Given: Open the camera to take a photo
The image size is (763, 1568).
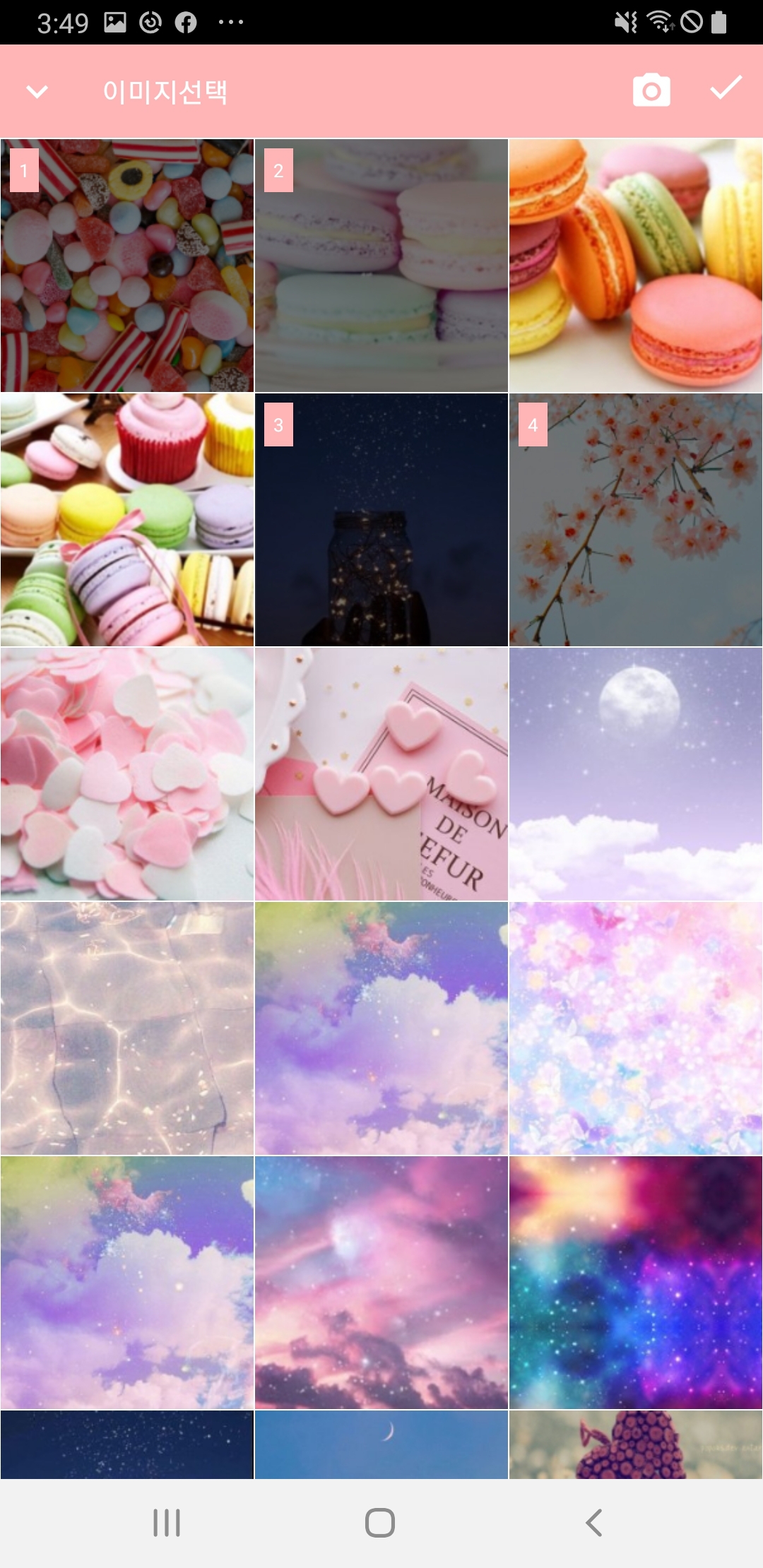Looking at the screenshot, I should pyautogui.click(x=651, y=90).
